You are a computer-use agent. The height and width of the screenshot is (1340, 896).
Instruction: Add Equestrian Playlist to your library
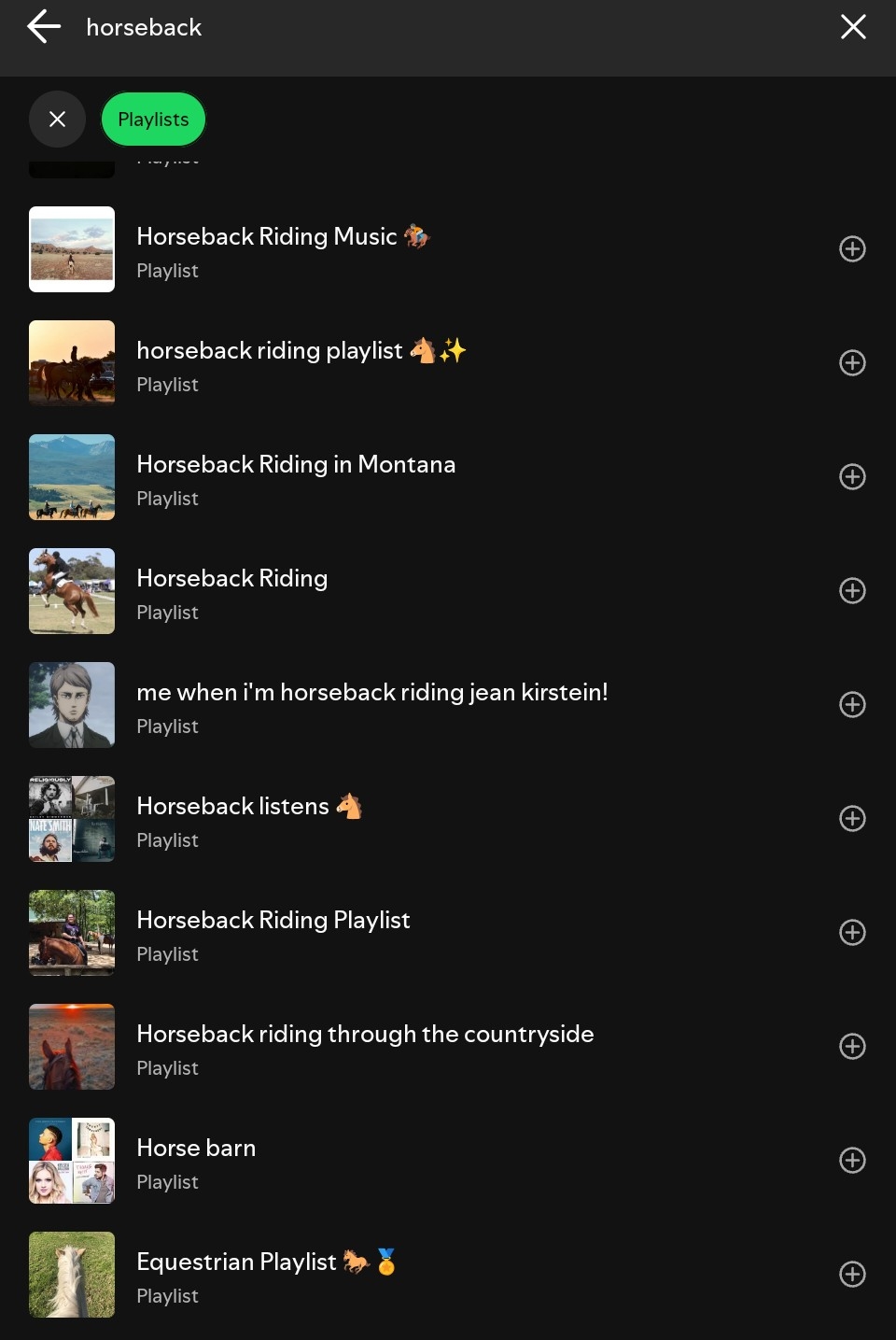[852, 1275]
